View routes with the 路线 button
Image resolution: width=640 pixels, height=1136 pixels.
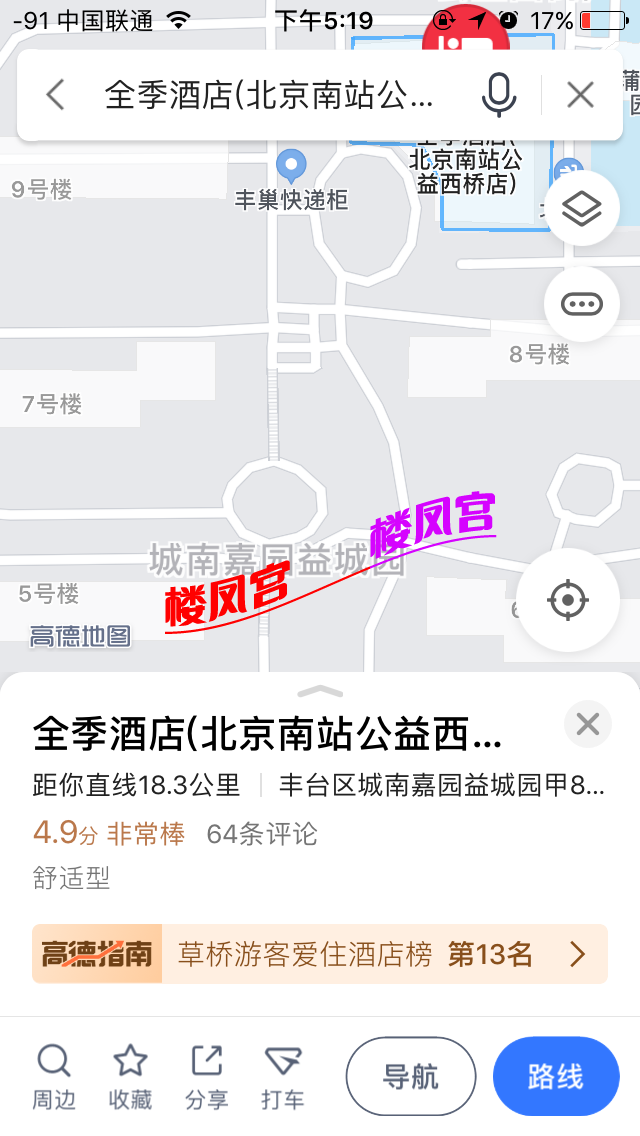tap(556, 1077)
